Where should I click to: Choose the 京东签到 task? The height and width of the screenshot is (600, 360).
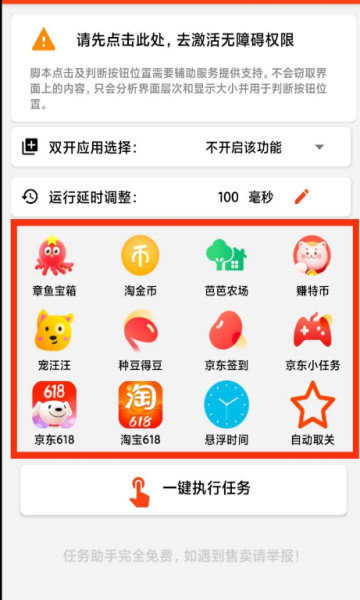226,341
